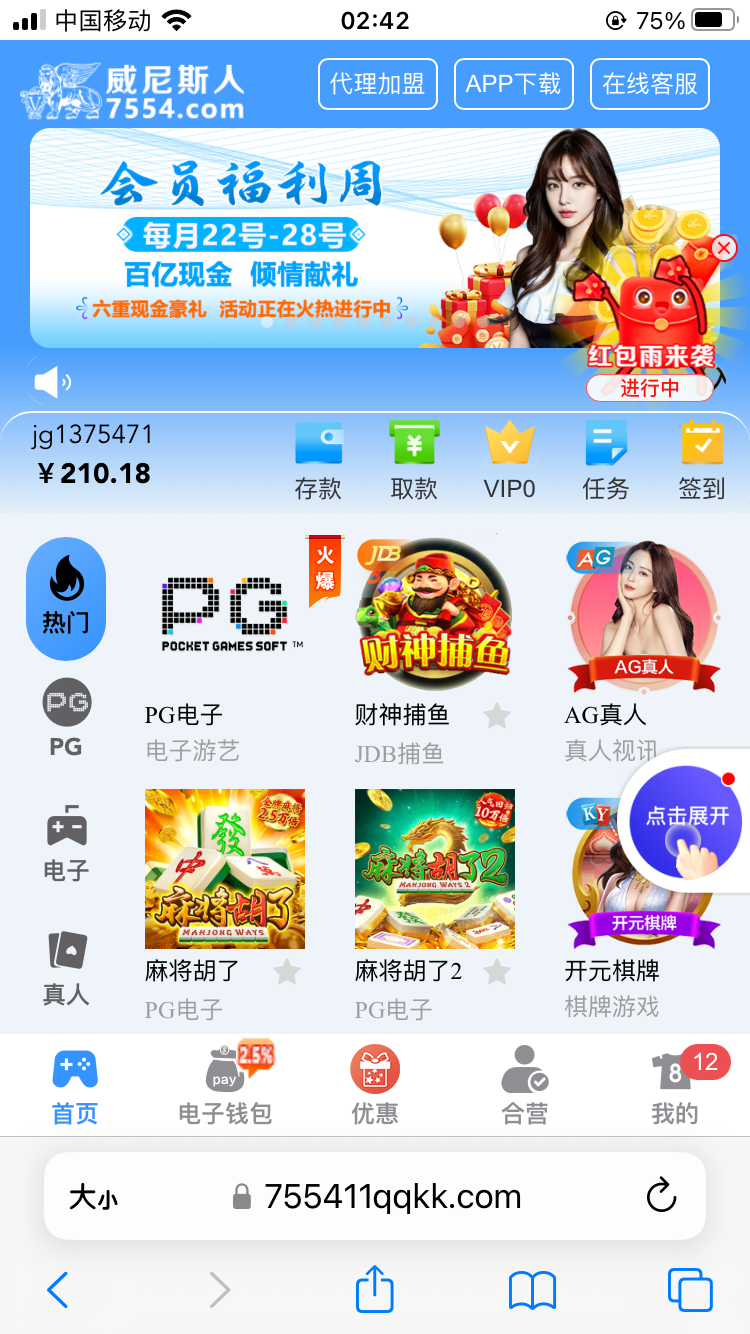Open the 优惠 promotions tab
Image resolution: width=750 pixels, height=1334 pixels.
375,1085
